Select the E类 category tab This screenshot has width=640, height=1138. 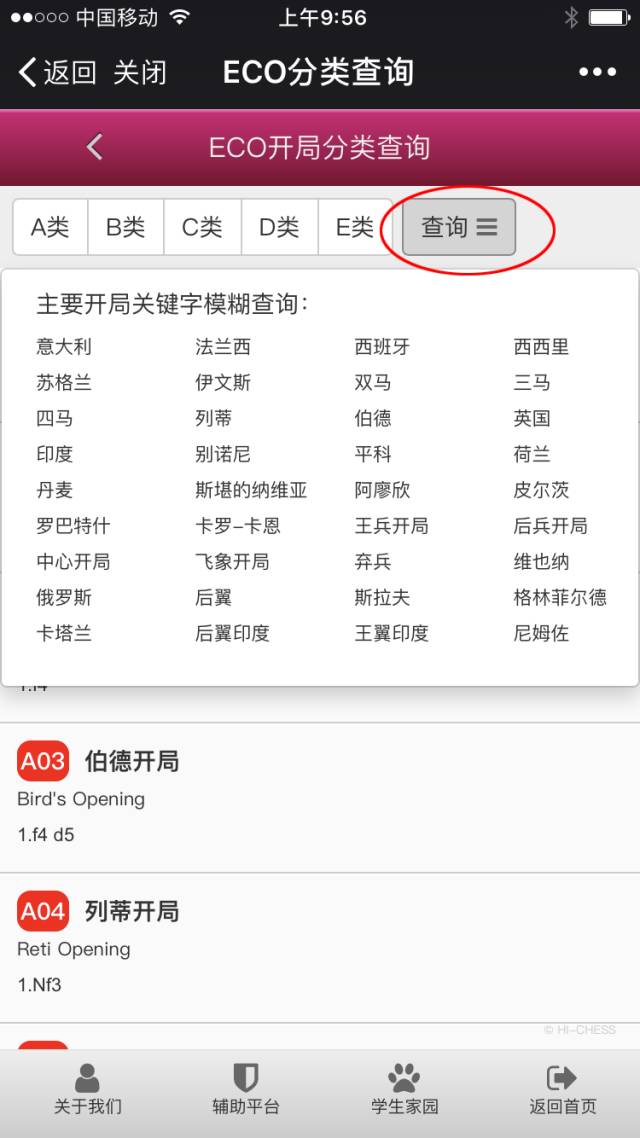coord(355,227)
